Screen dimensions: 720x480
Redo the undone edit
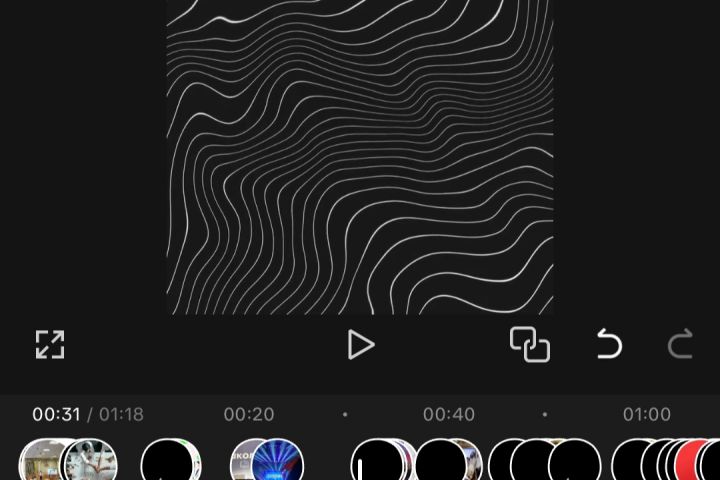click(x=680, y=345)
